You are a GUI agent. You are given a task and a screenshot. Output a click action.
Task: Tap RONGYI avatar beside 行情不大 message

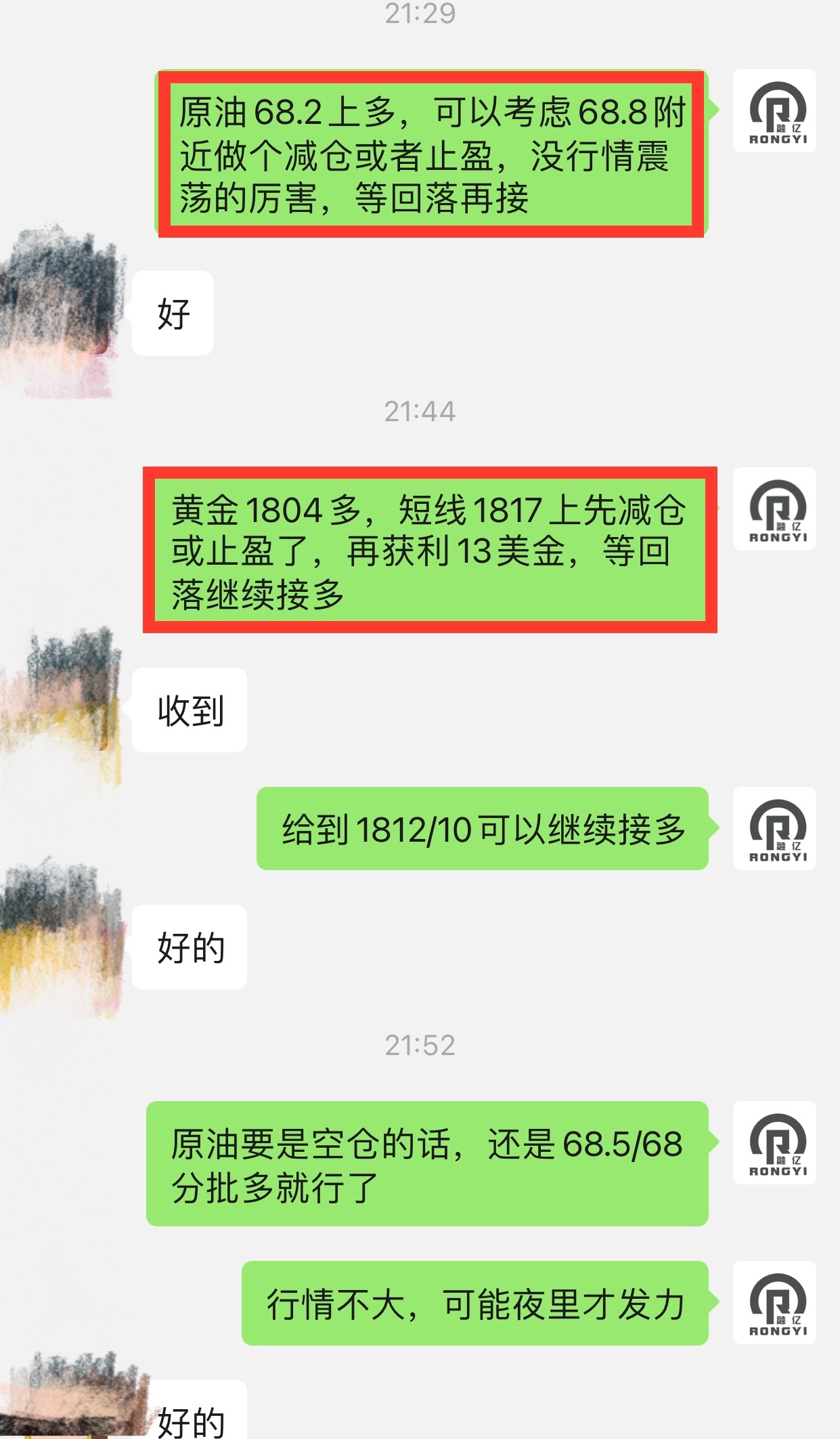click(x=774, y=1302)
